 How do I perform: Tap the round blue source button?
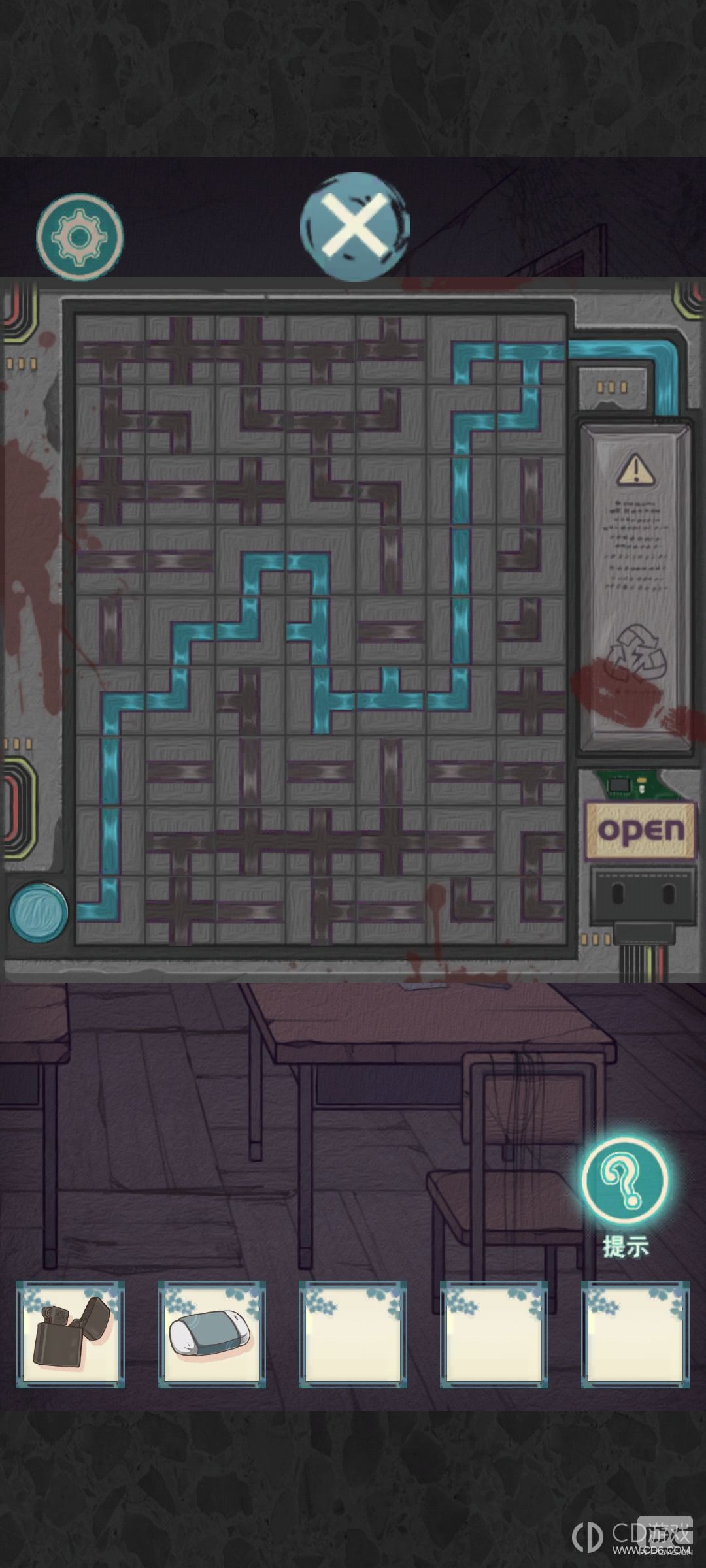pyautogui.click(x=39, y=912)
